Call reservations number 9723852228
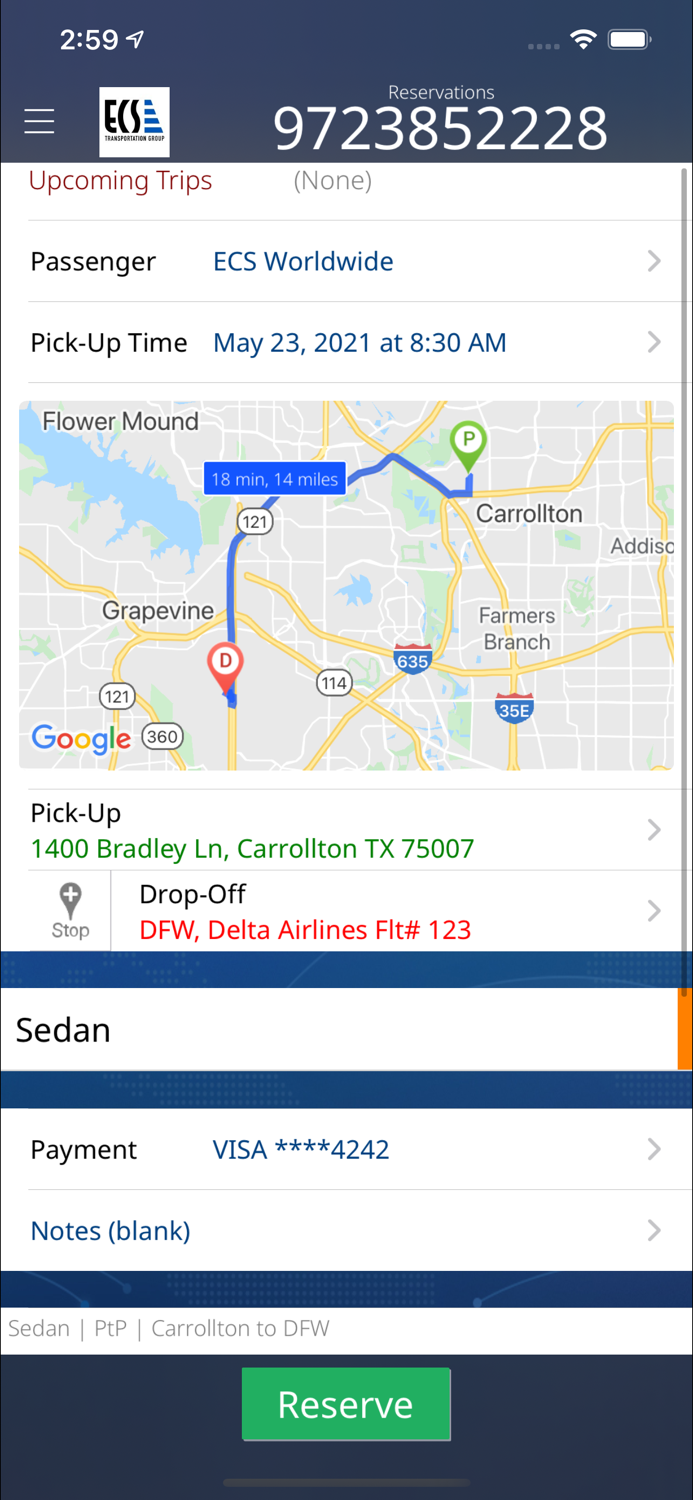 (x=440, y=128)
